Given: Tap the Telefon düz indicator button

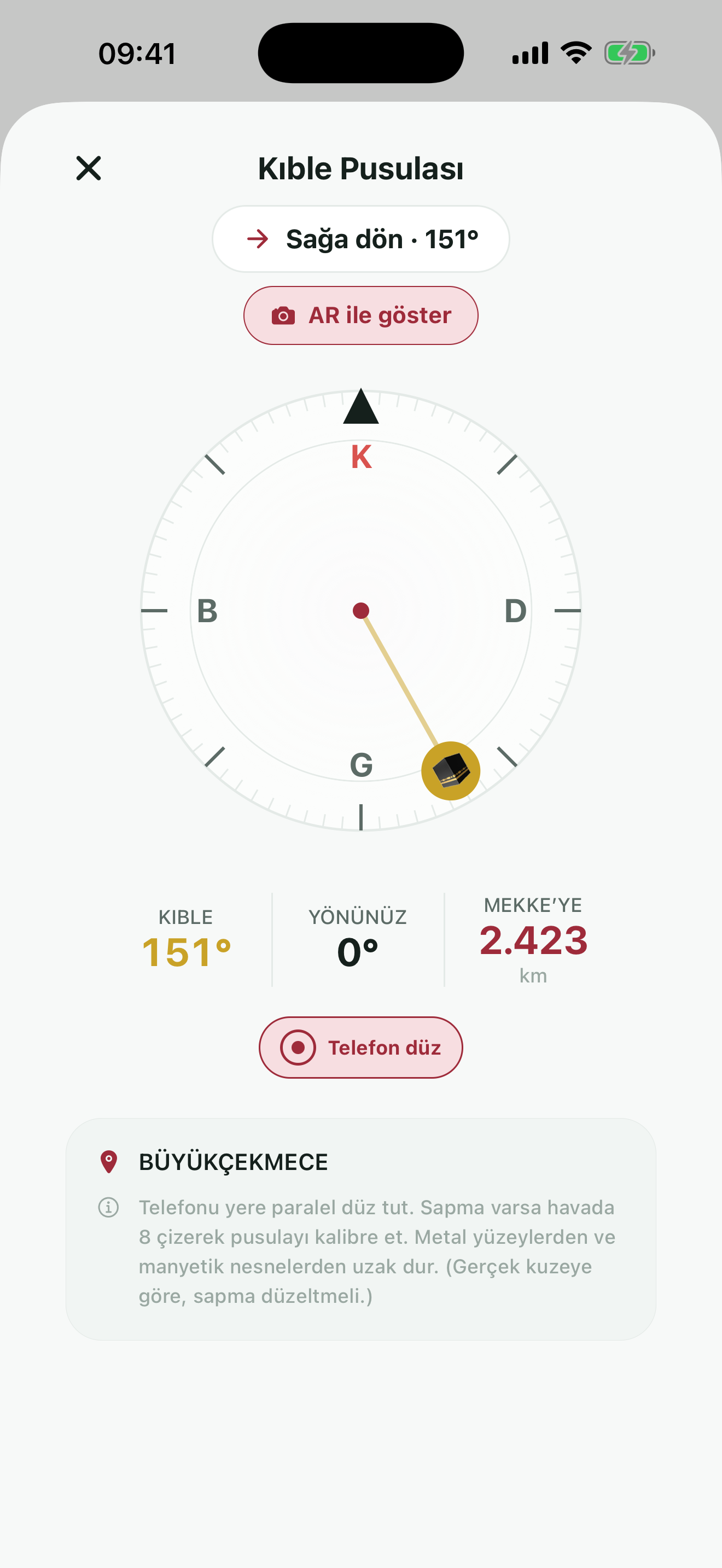Looking at the screenshot, I should [361, 1048].
